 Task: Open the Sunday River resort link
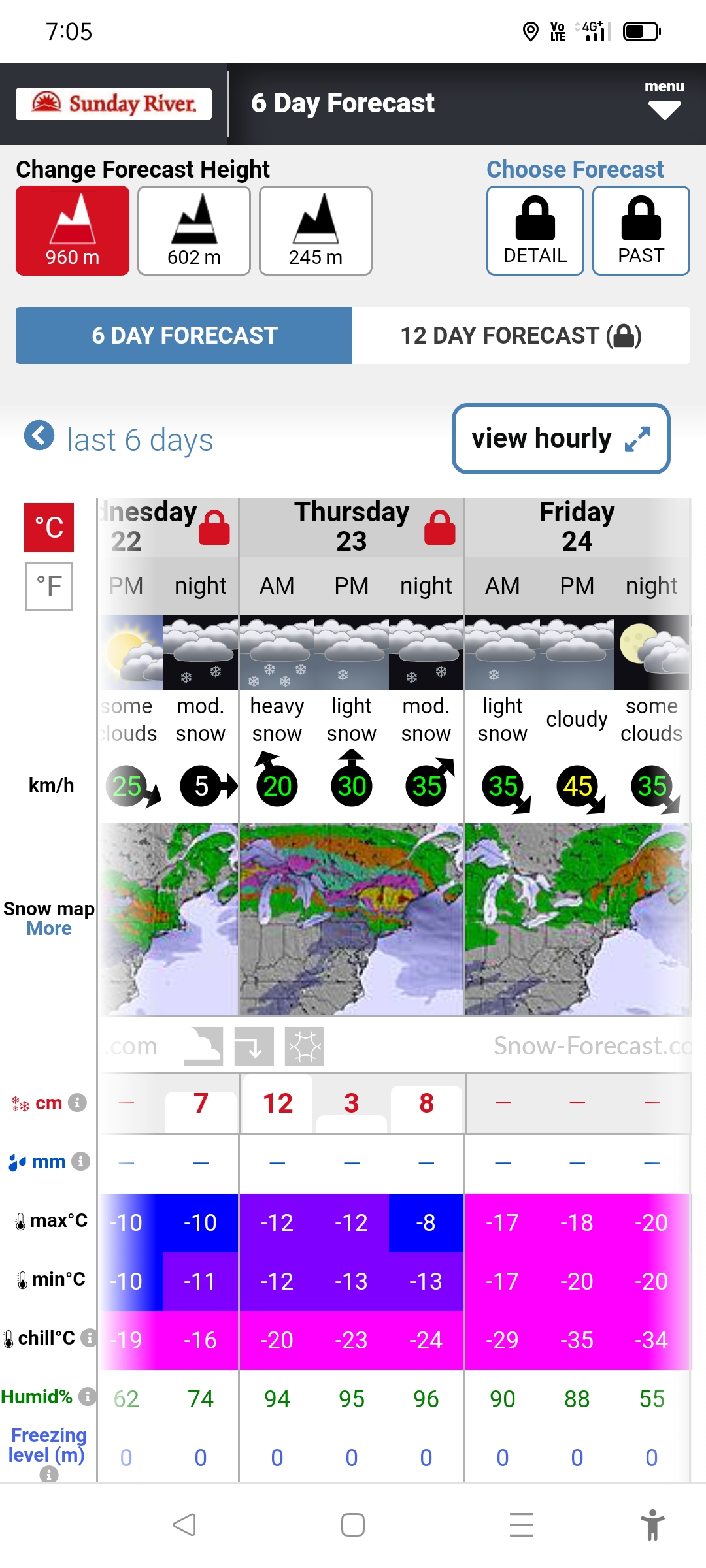click(114, 104)
